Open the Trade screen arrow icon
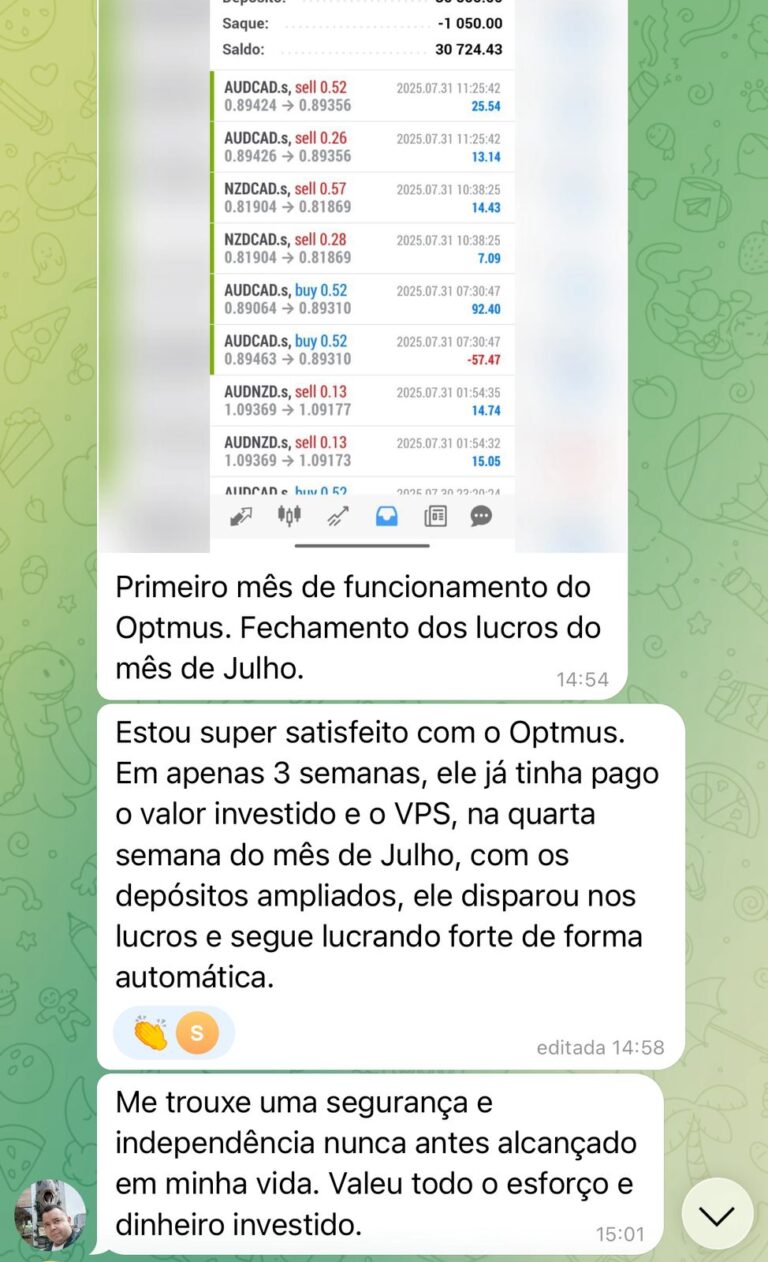The image size is (768, 1262). (x=337, y=516)
